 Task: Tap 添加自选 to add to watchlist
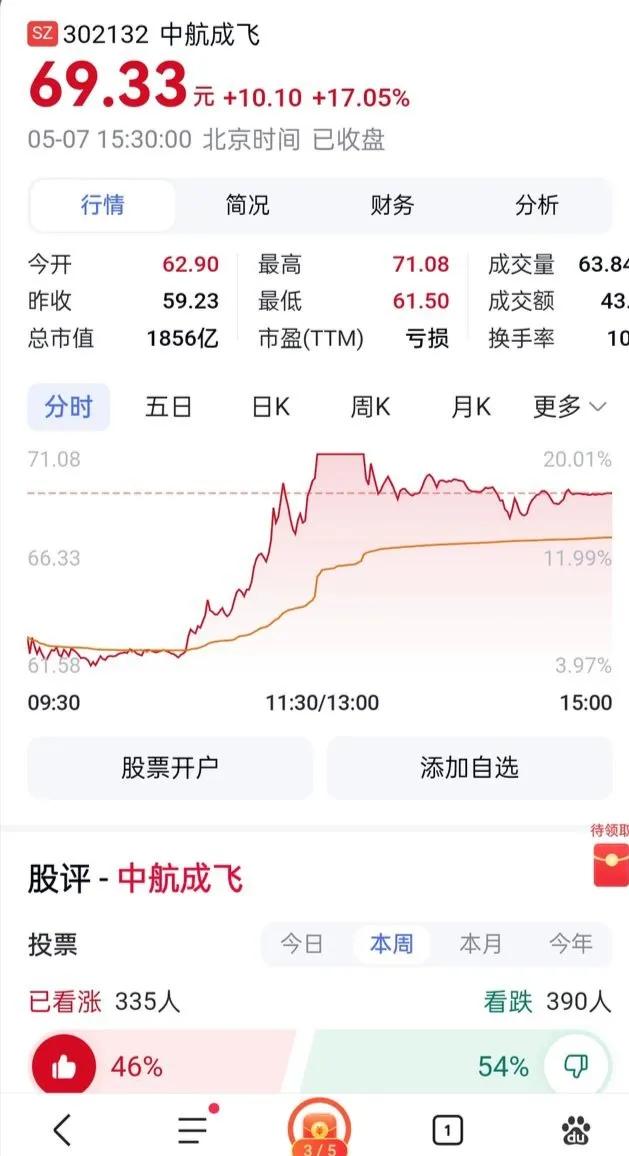(470, 767)
